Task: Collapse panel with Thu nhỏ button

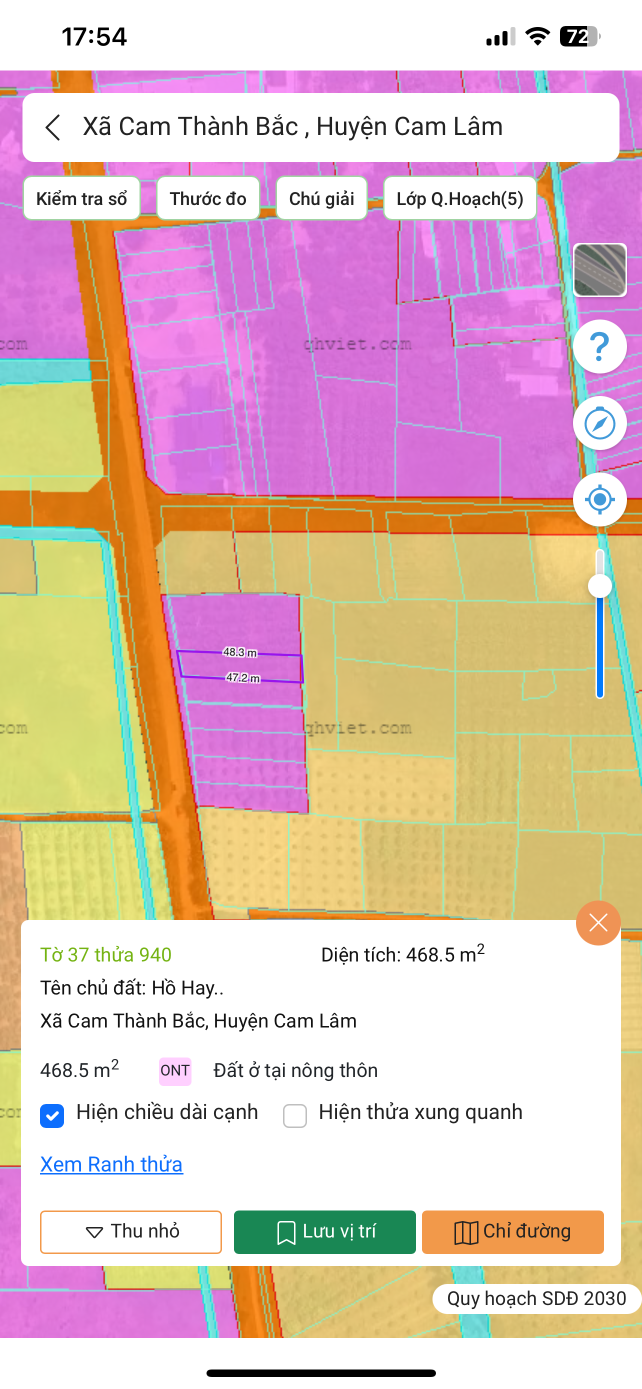Action: [131, 1232]
